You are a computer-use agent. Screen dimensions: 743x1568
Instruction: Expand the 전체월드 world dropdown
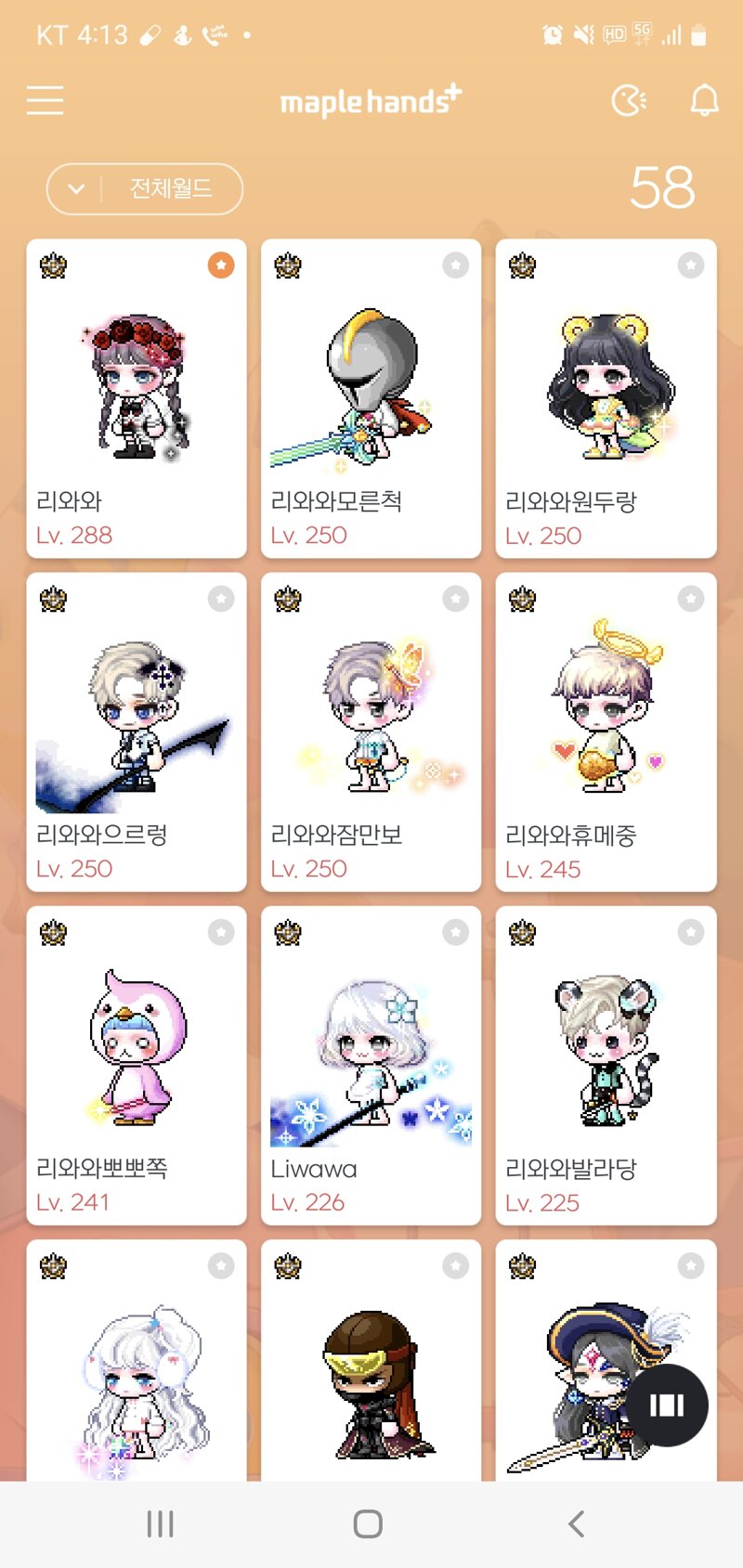point(144,189)
